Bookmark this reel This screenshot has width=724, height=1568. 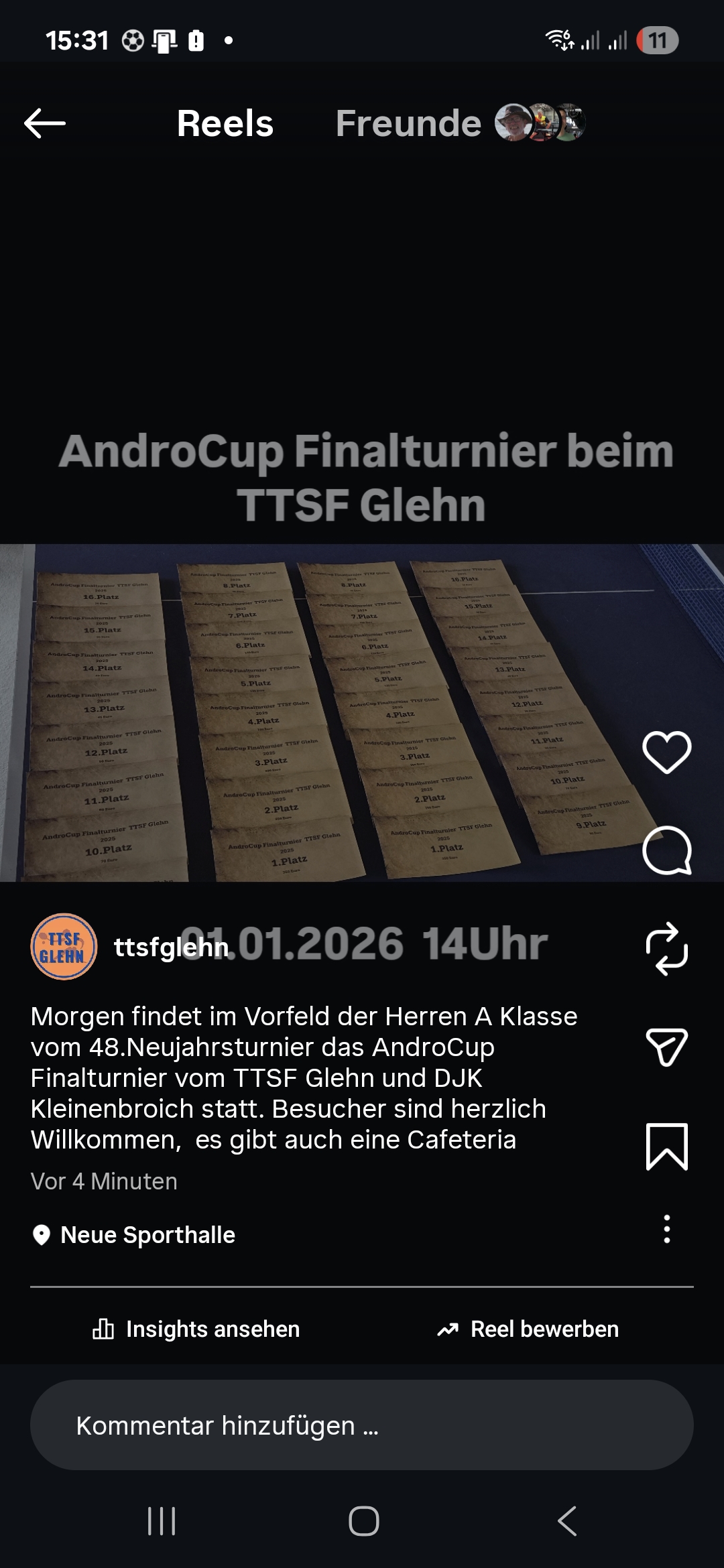(x=666, y=1147)
